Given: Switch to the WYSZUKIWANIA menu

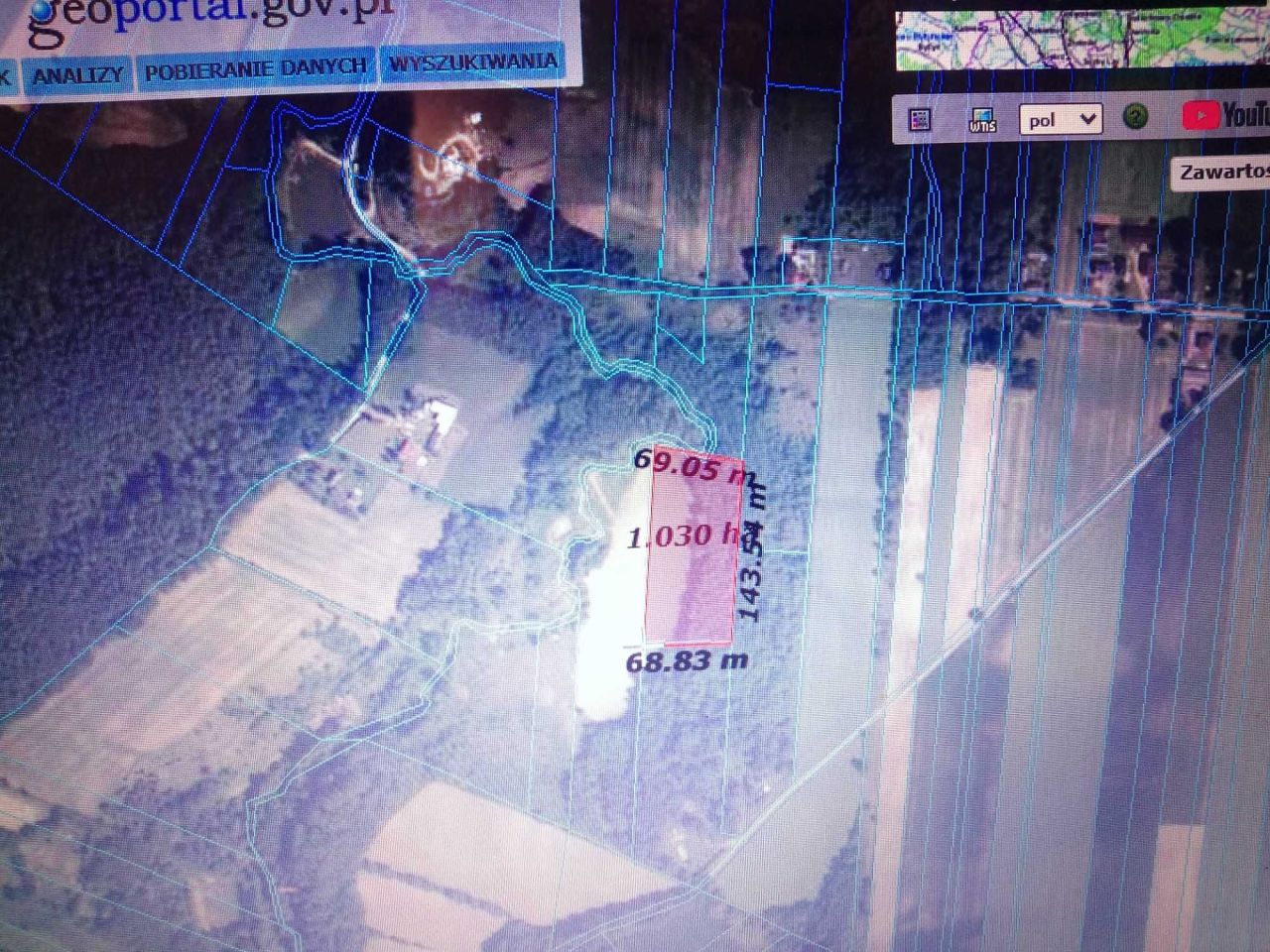Looking at the screenshot, I should pyautogui.click(x=472, y=63).
